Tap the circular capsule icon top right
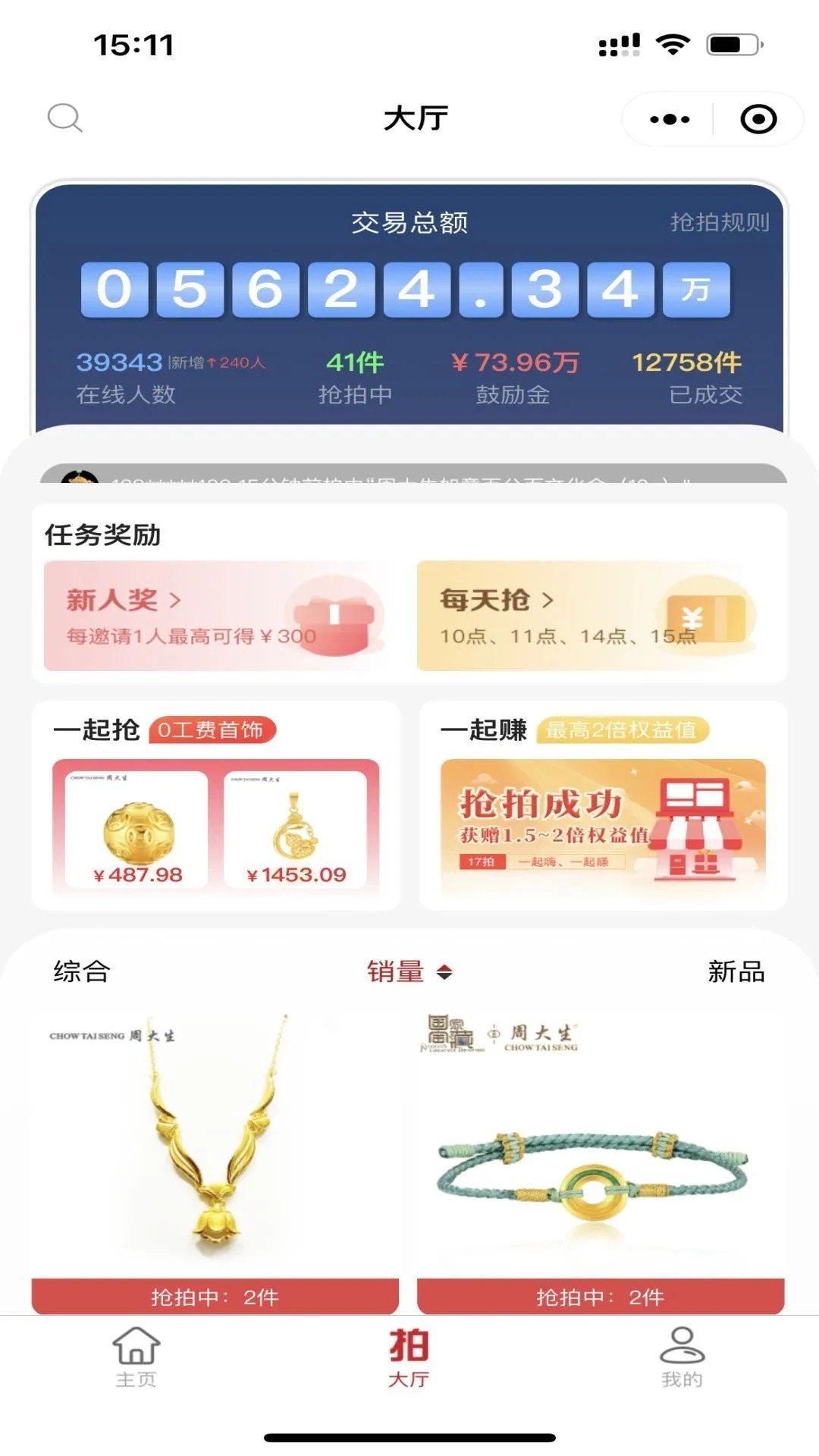Image resolution: width=819 pixels, height=1456 pixels. pos(758,118)
